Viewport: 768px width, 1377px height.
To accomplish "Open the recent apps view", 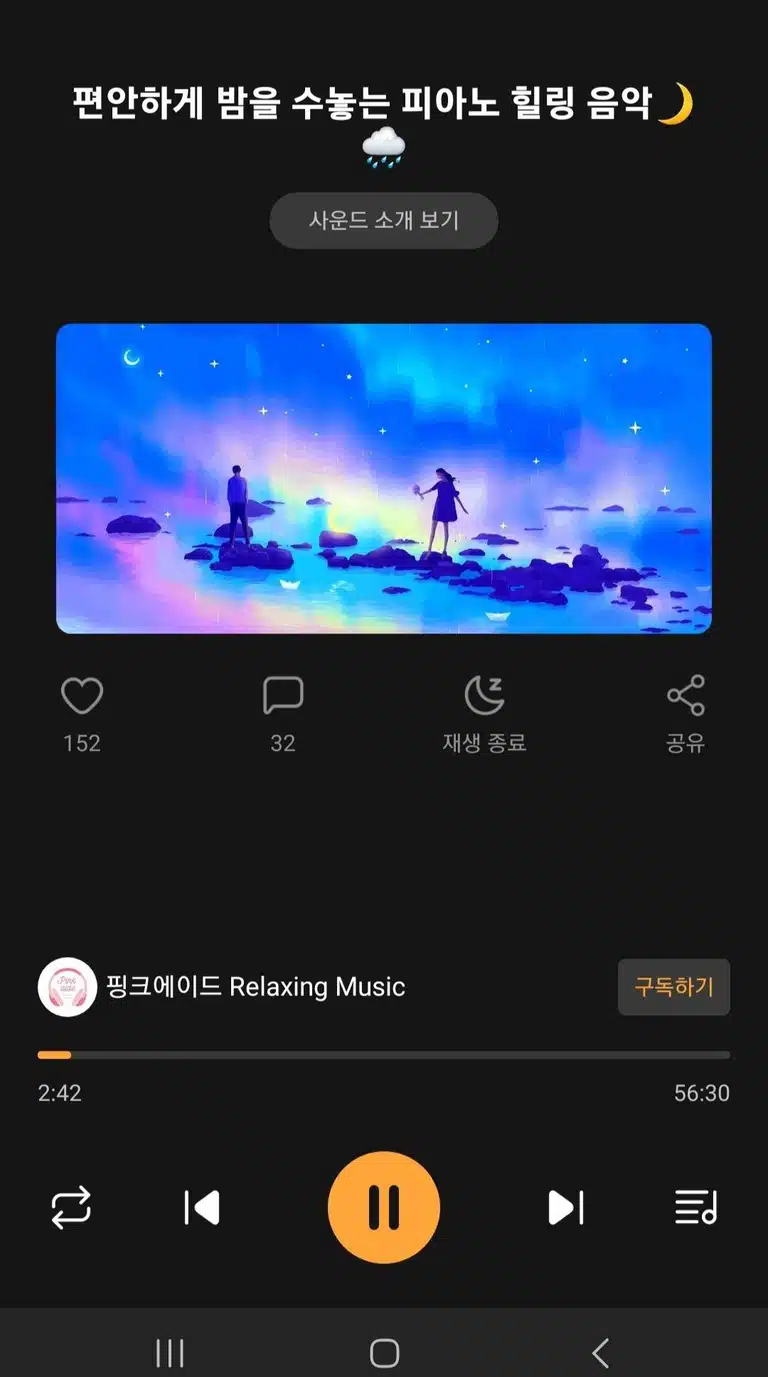I will 170,1353.
